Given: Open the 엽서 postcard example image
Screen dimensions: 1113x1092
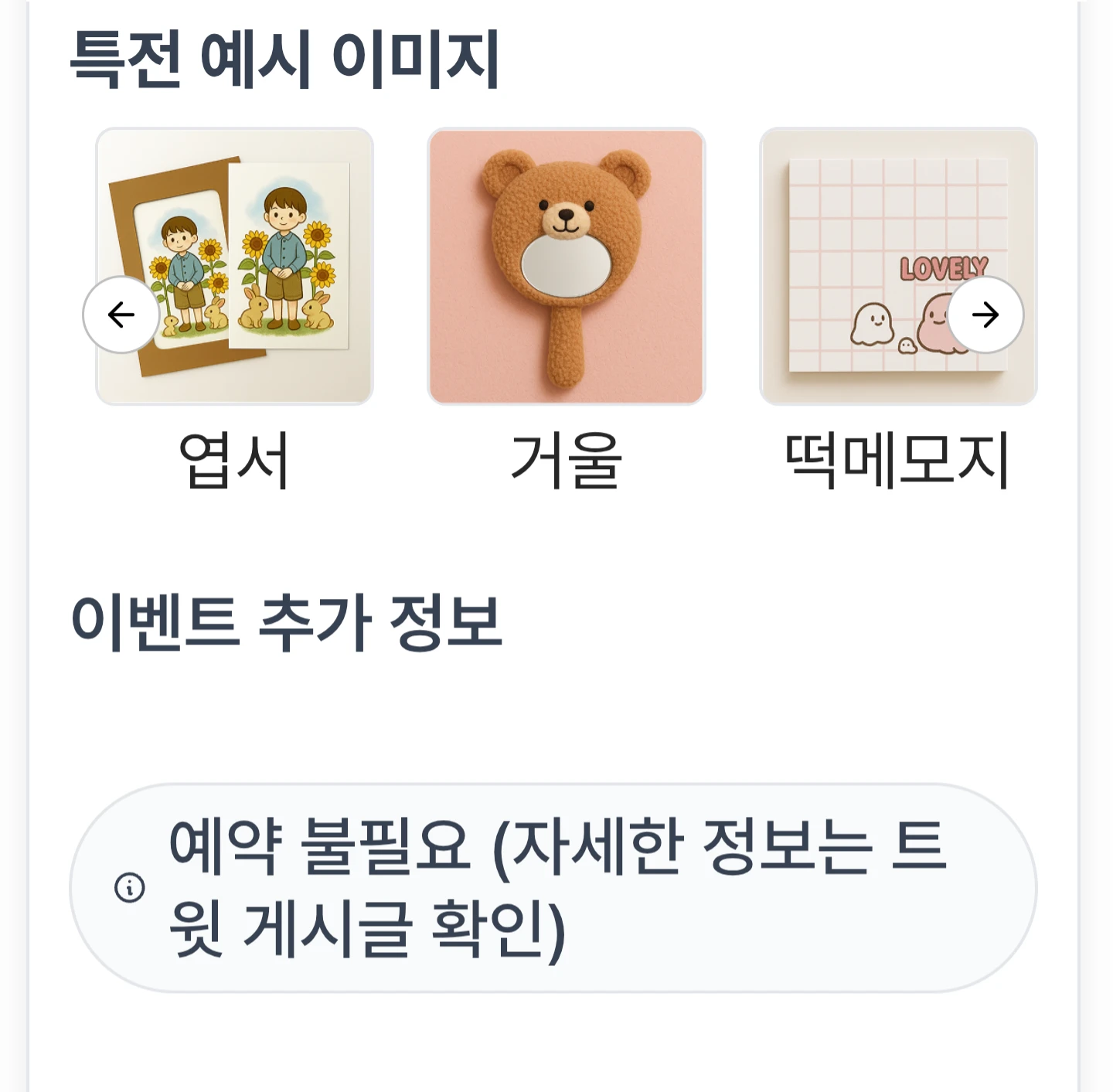Looking at the screenshot, I should [x=234, y=267].
